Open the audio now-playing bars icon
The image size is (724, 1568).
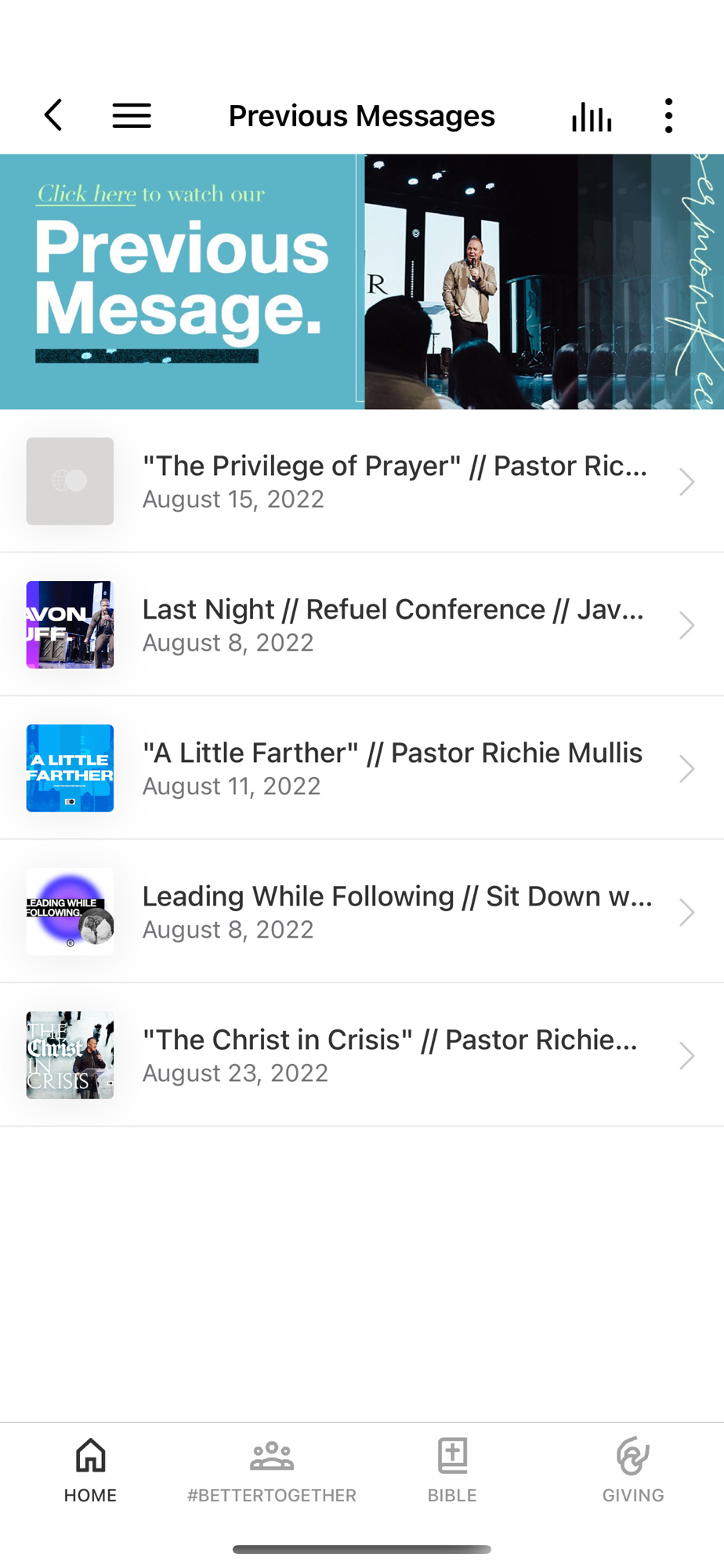coord(592,117)
